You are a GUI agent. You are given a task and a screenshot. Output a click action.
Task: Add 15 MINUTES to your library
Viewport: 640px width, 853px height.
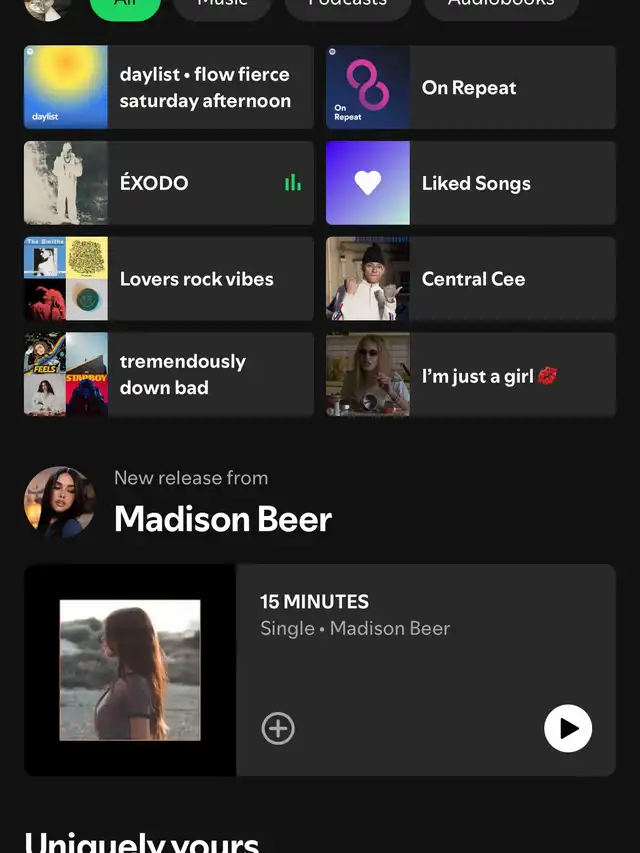coord(278,729)
